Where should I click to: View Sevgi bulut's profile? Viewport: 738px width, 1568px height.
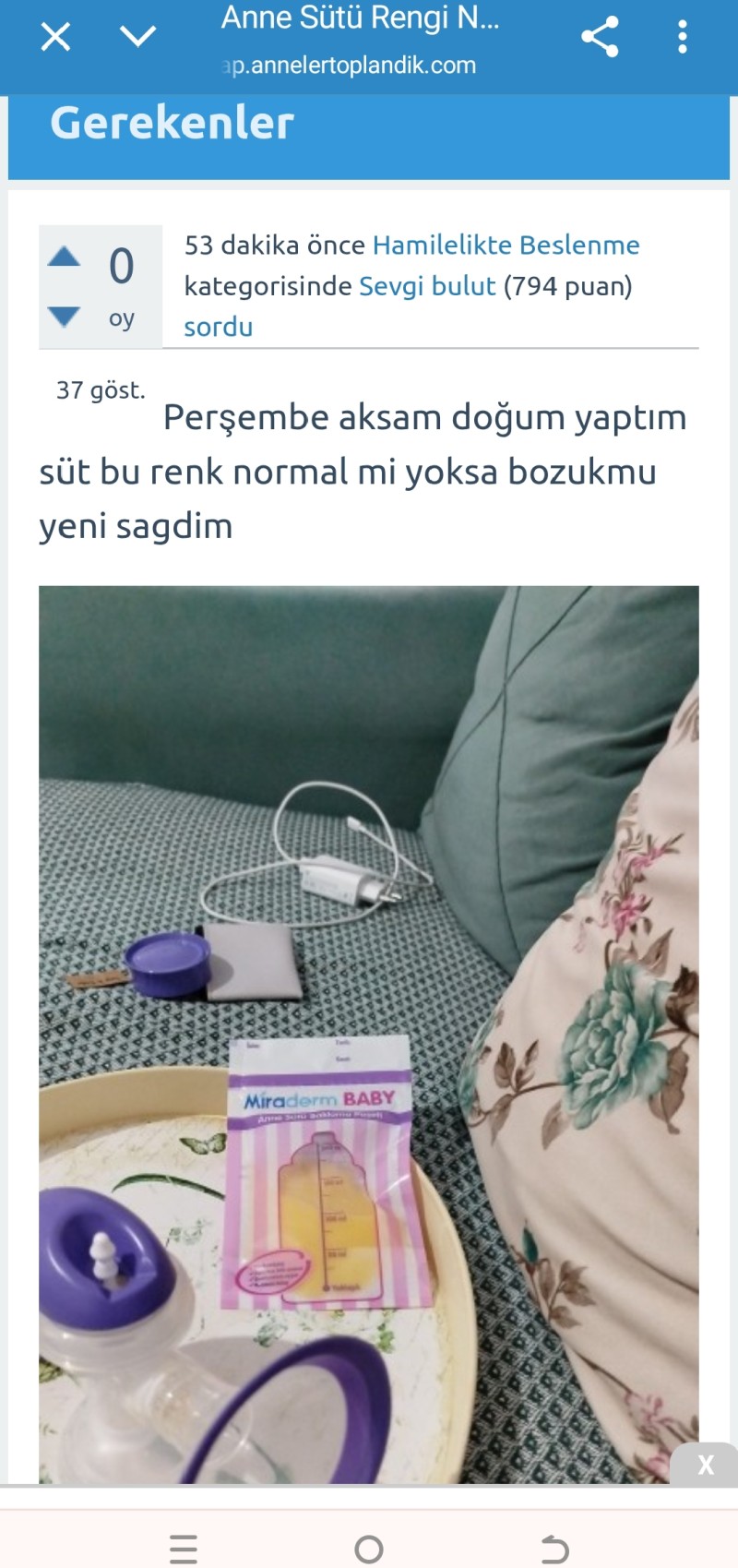(427, 286)
